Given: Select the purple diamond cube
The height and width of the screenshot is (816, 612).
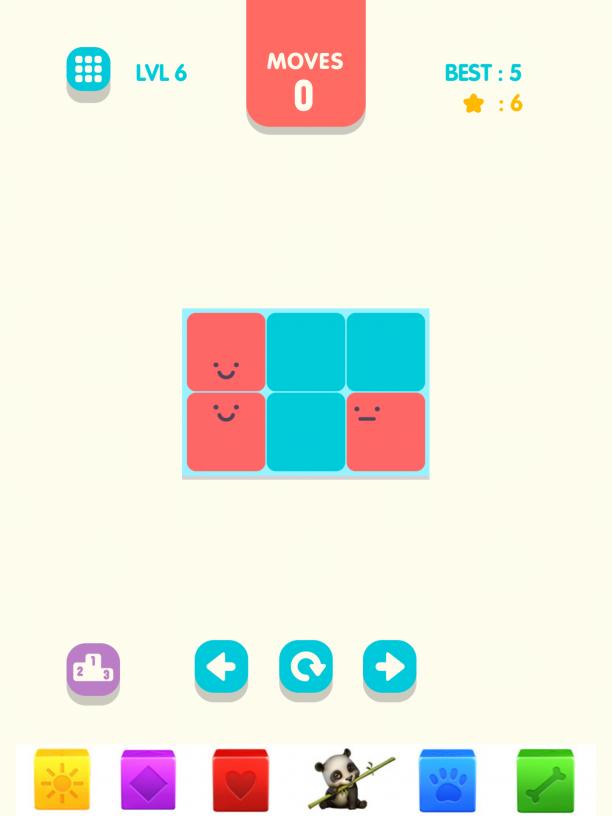Looking at the screenshot, I should (148, 781).
